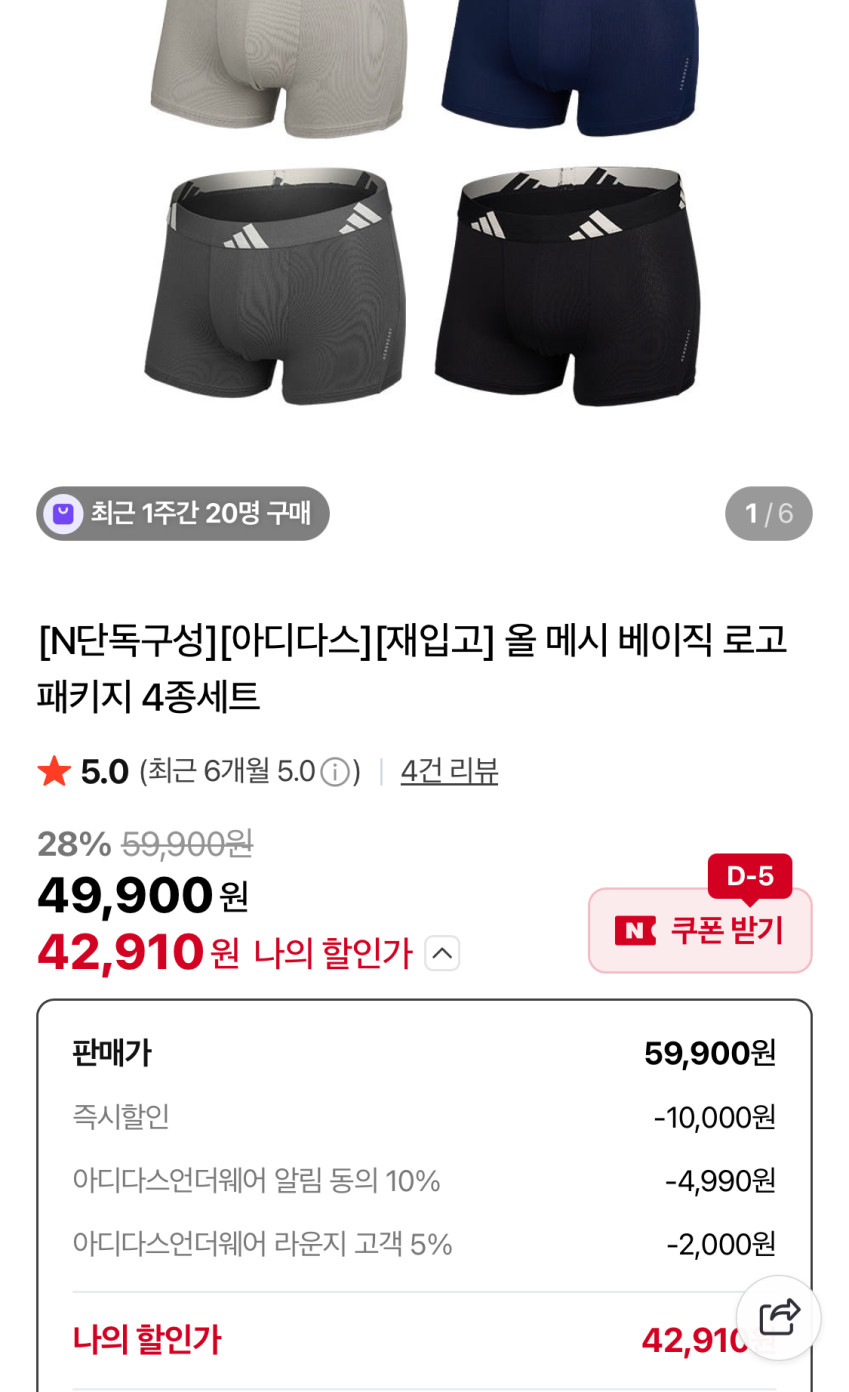Tap the 쿠폰 받기 coupon button
This screenshot has height=1392, width=849.
[700, 930]
